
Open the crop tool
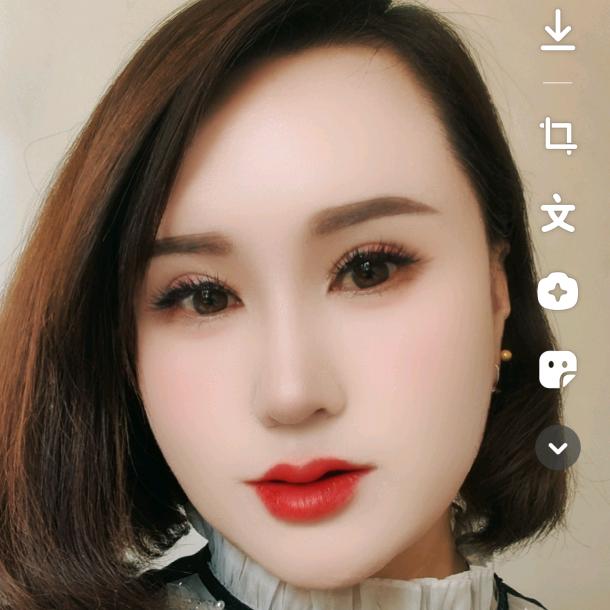point(558,135)
